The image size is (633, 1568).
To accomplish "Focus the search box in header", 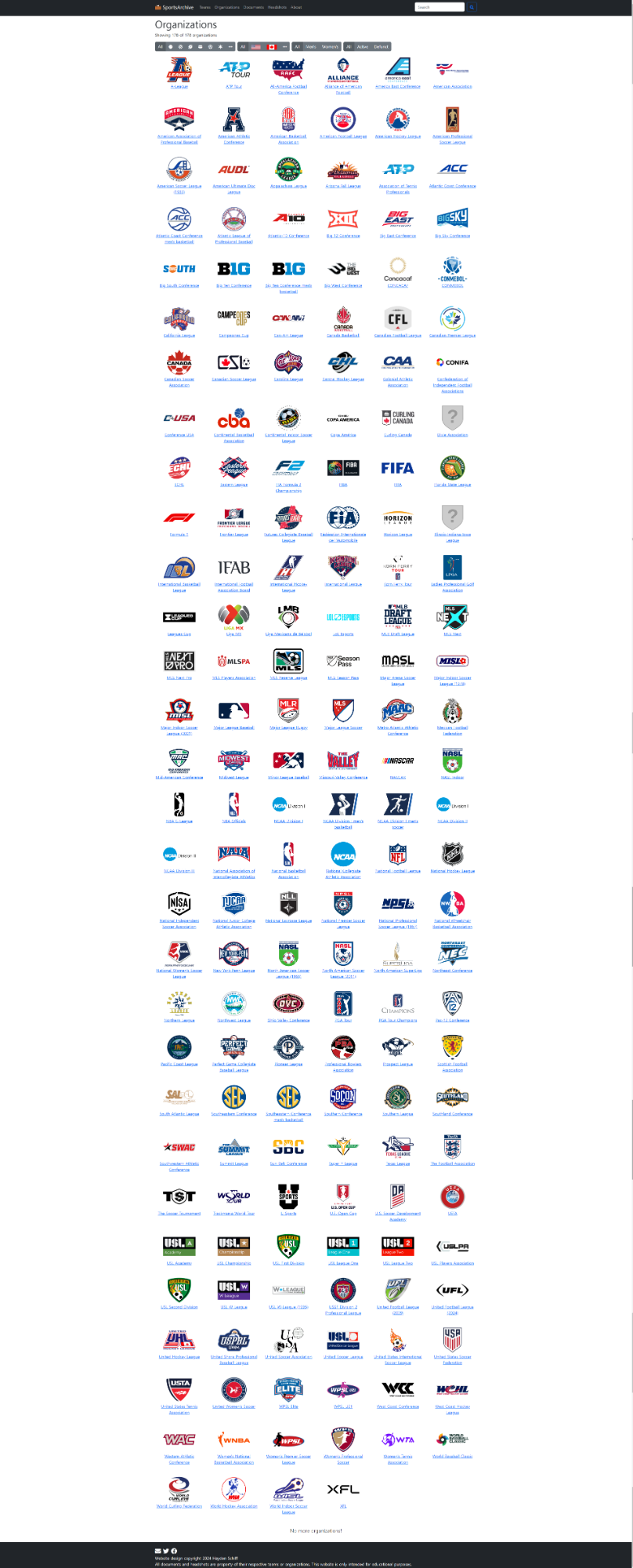I will coord(439,7).
